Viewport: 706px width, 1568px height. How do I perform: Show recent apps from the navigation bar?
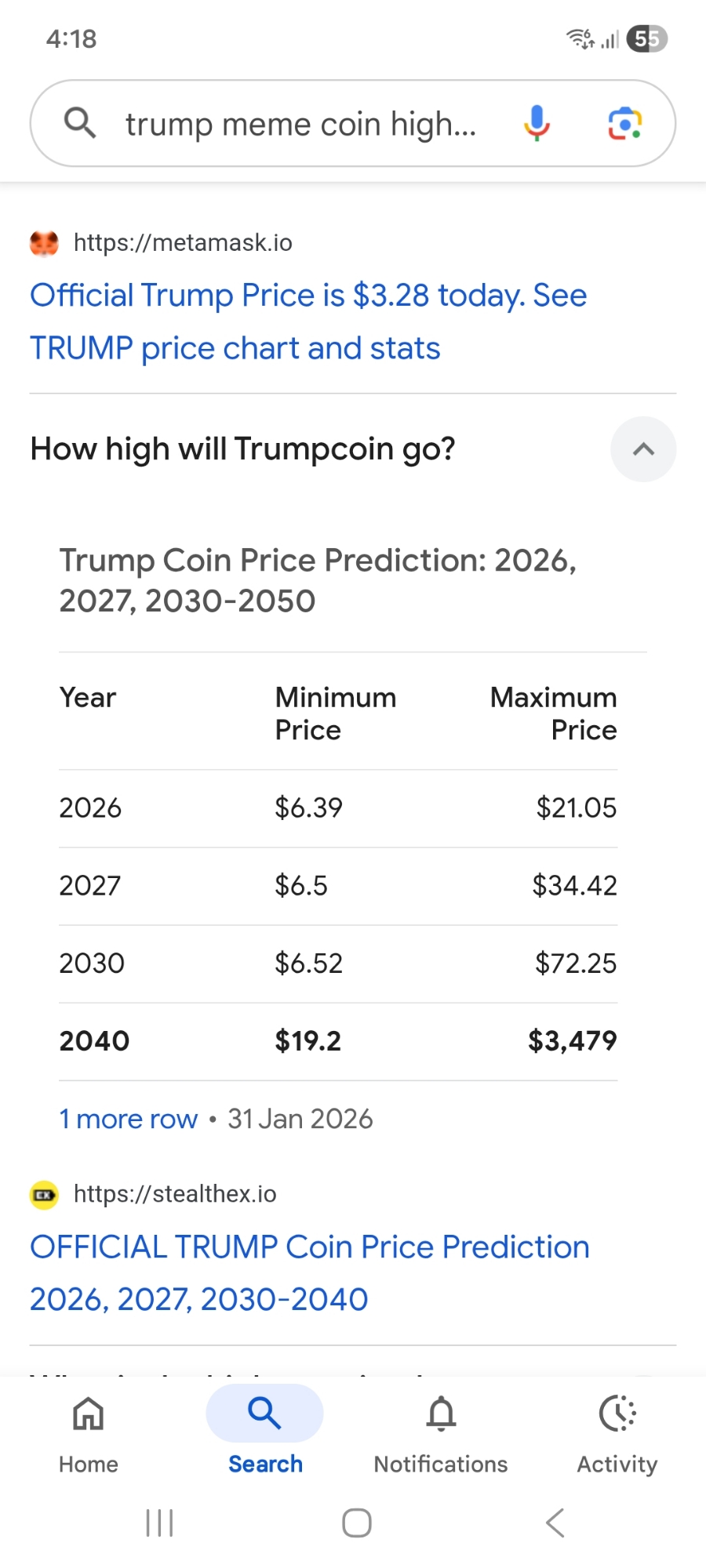coord(159,1523)
